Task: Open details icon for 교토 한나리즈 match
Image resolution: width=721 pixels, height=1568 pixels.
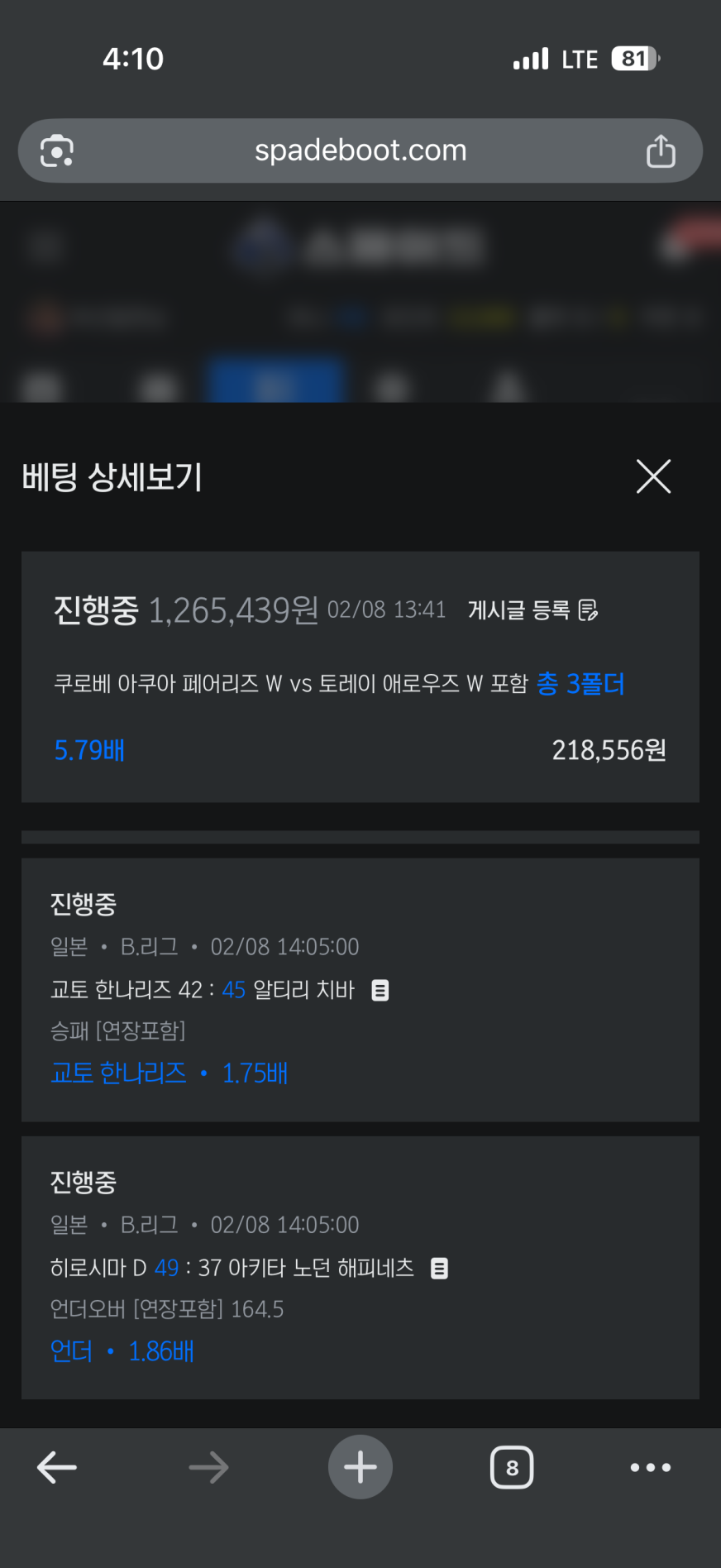Action: pos(380,990)
